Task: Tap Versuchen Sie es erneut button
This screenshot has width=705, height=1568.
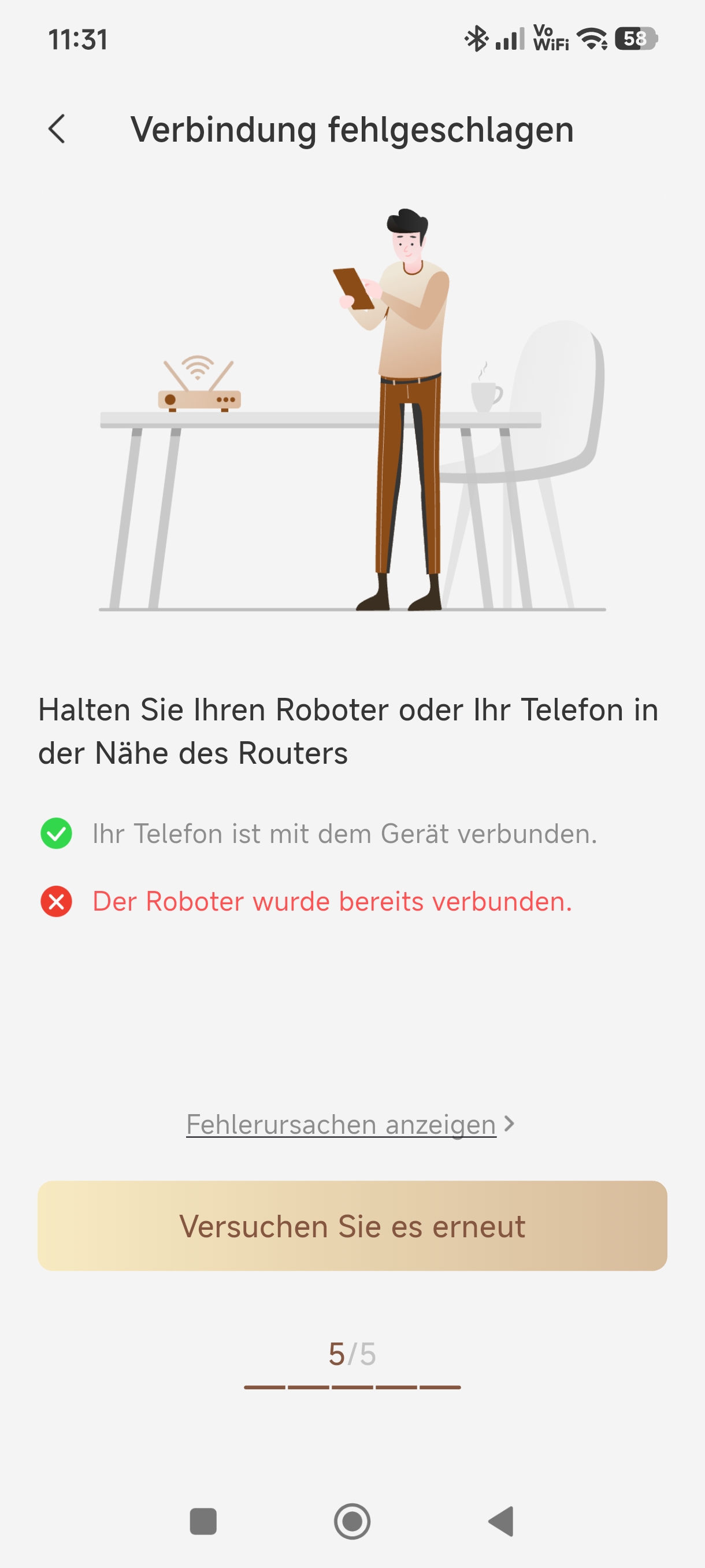Action: (352, 1226)
